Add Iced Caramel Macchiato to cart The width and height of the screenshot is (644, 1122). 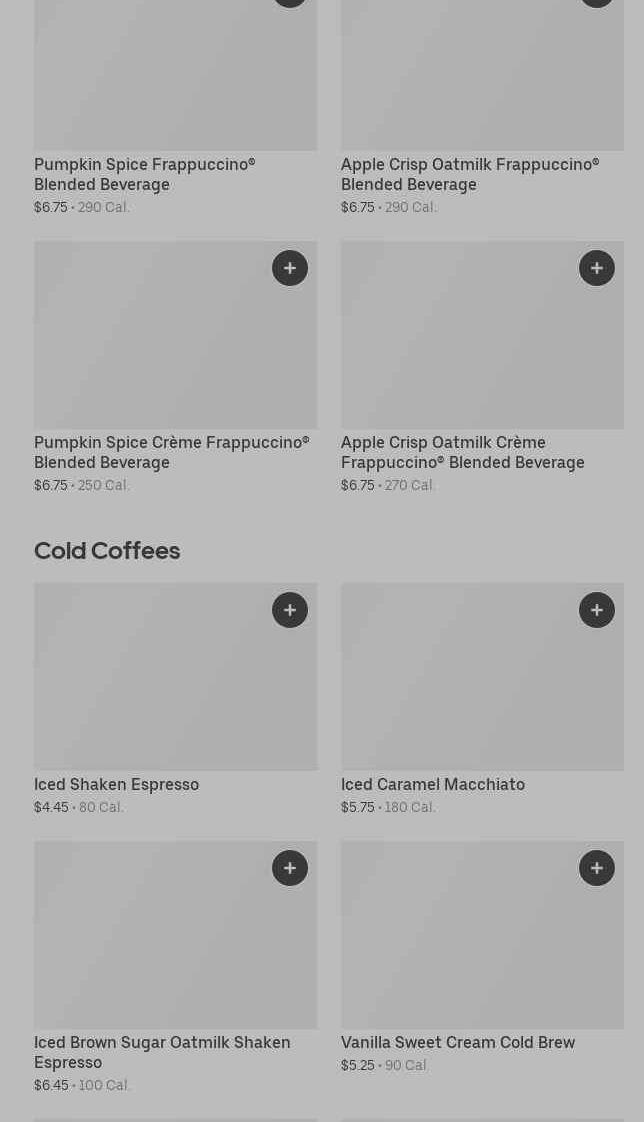click(x=597, y=610)
